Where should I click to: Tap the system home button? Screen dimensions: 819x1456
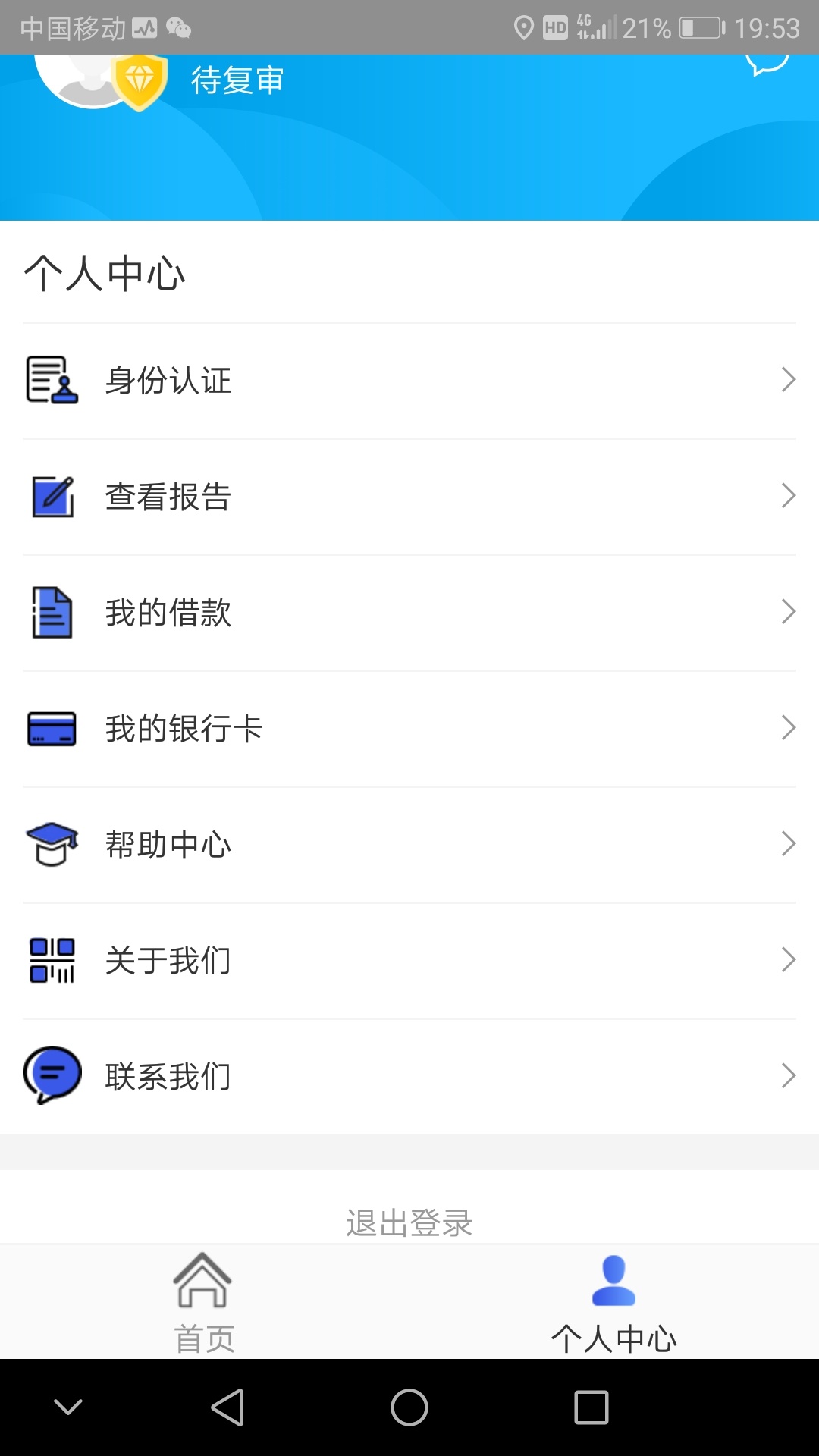(x=409, y=1407)
